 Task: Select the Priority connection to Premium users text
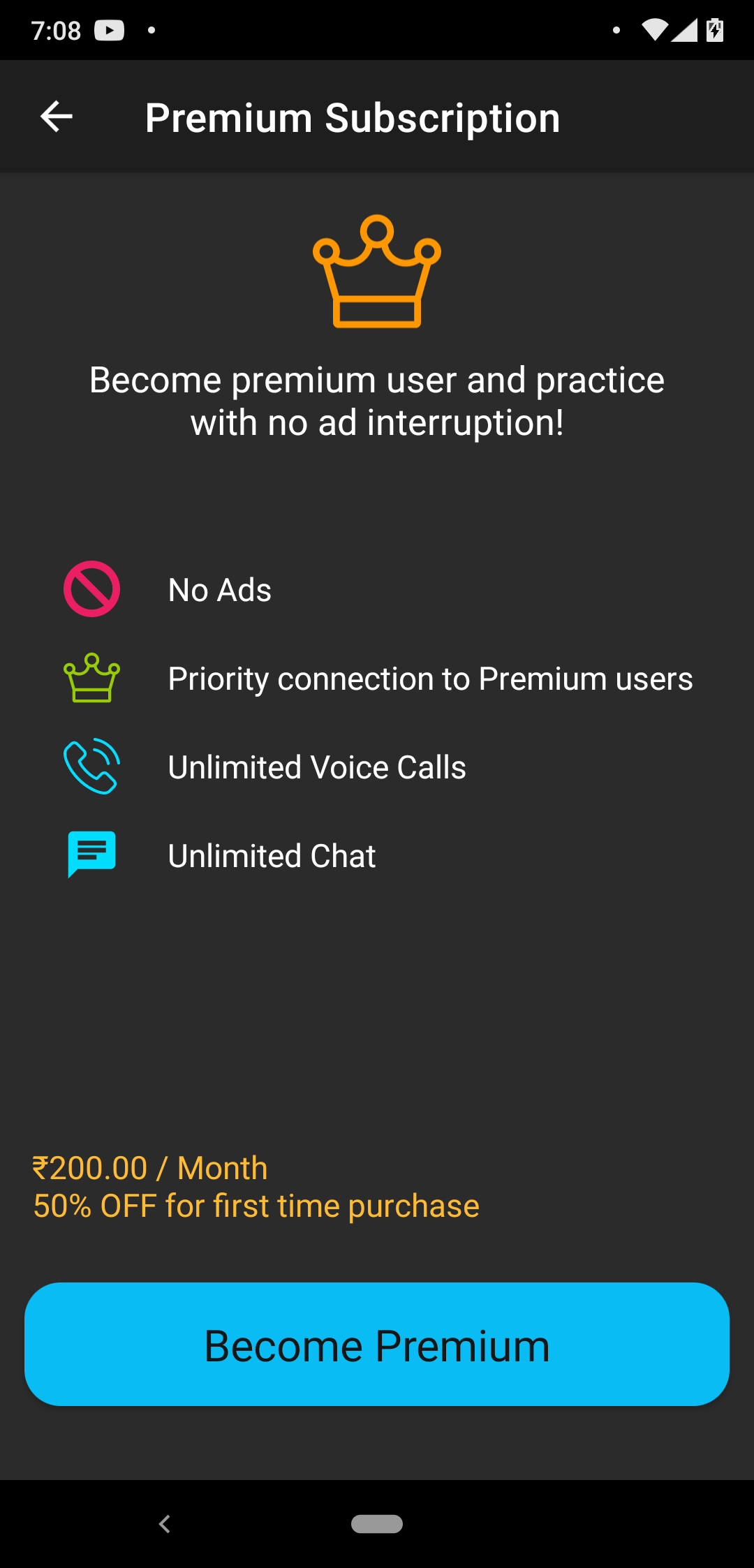(x=430, y=678)
